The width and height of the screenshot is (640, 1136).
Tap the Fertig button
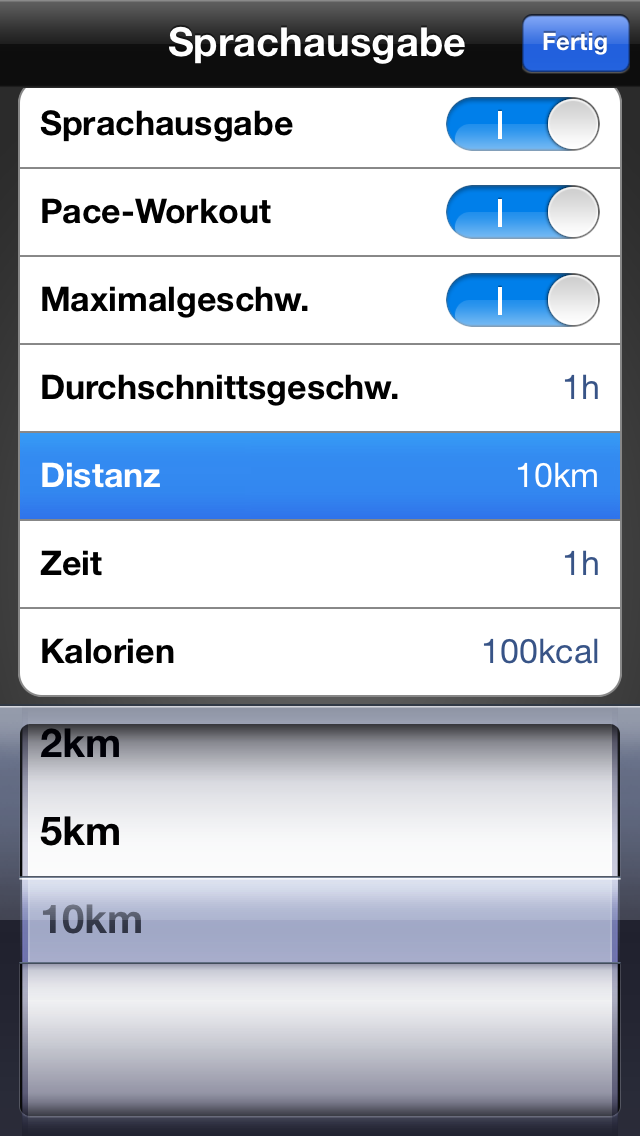(x=574, y=43)
